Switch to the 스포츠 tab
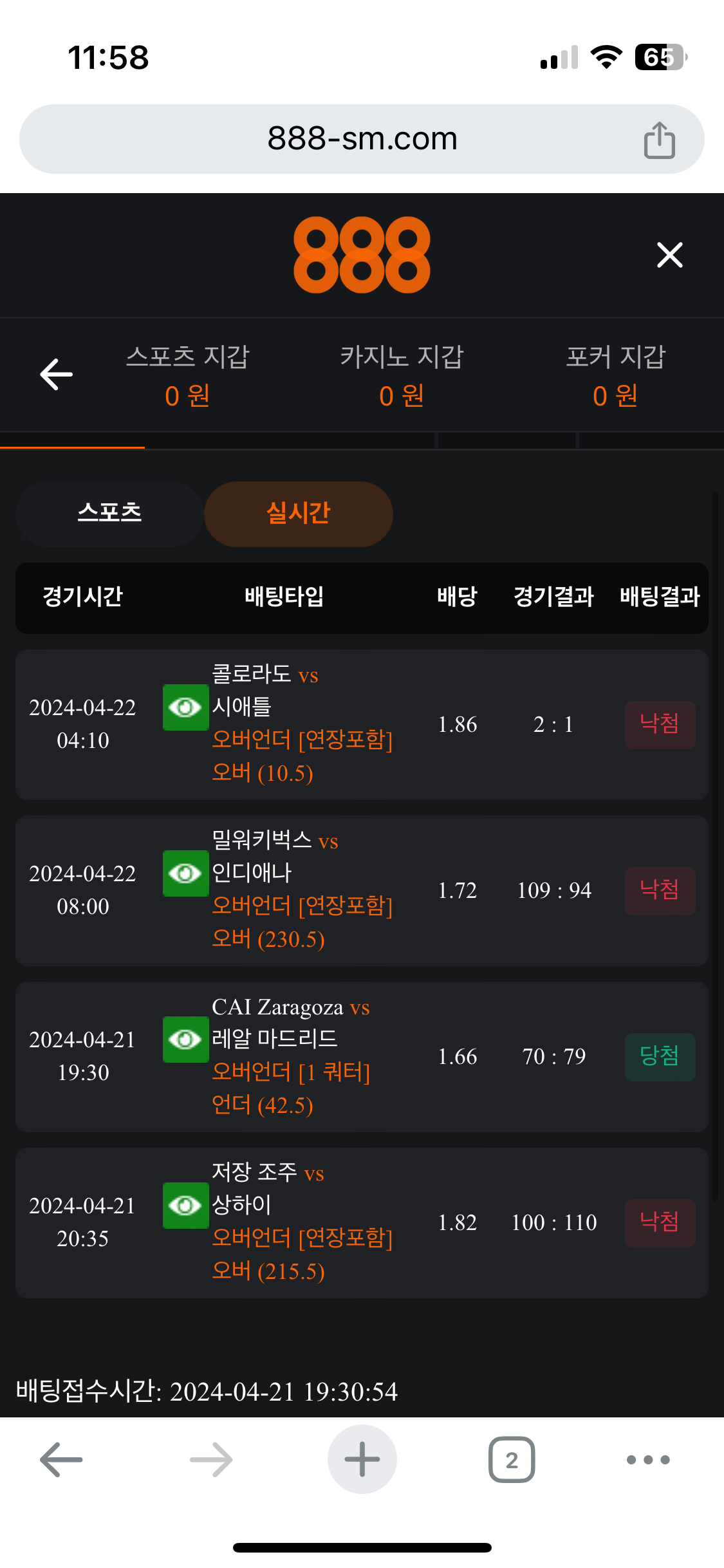The height and width of the screenshot is (1568, 724). click(x=109, y=514)
